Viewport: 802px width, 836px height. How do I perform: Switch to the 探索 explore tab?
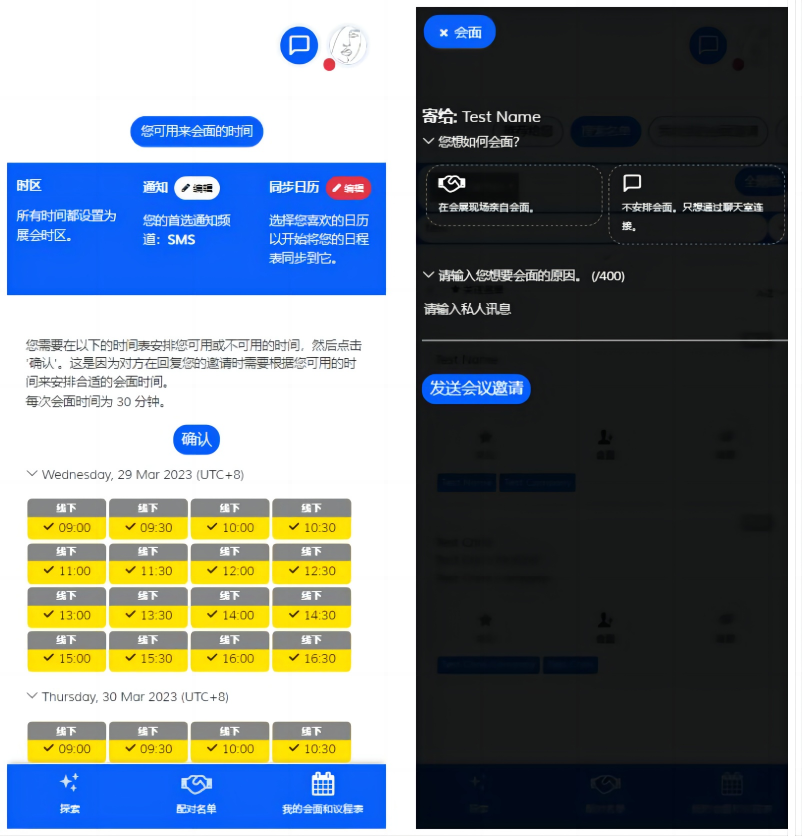point(69,794)
